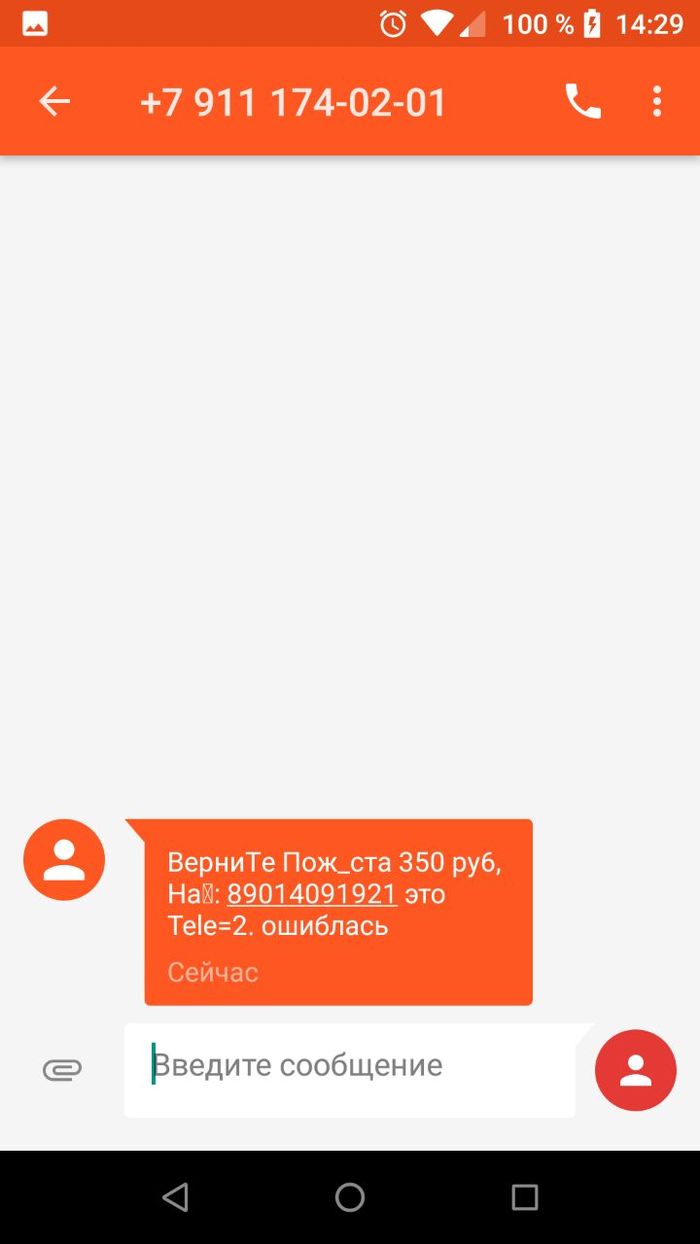Open the sender's contact avatar

(64, 859)
